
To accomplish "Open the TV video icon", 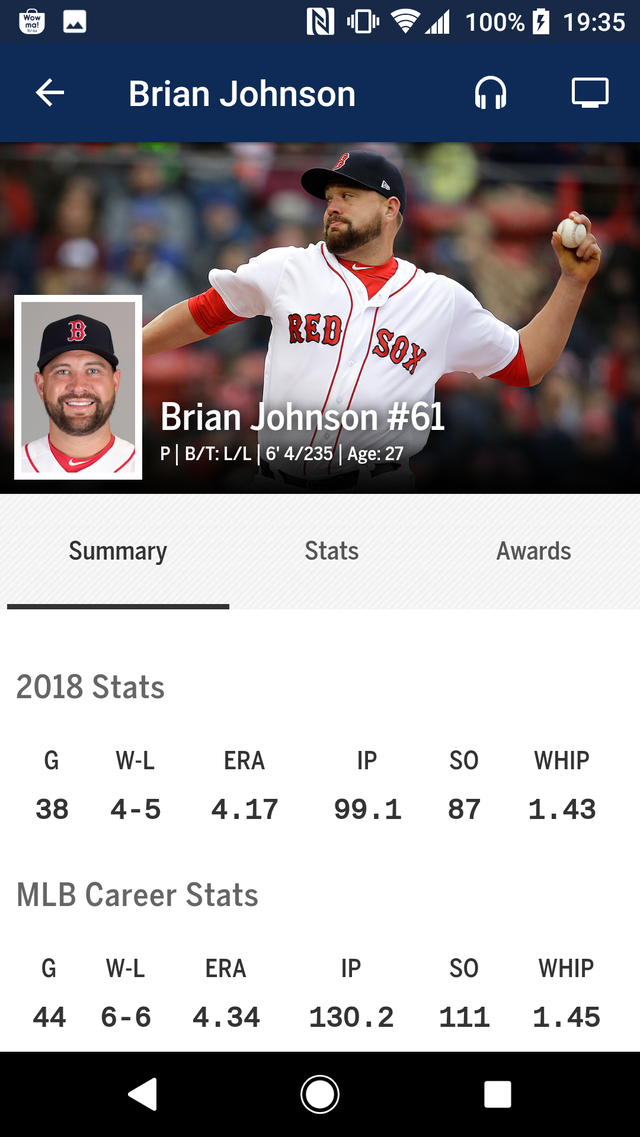I will click(590, 93).
